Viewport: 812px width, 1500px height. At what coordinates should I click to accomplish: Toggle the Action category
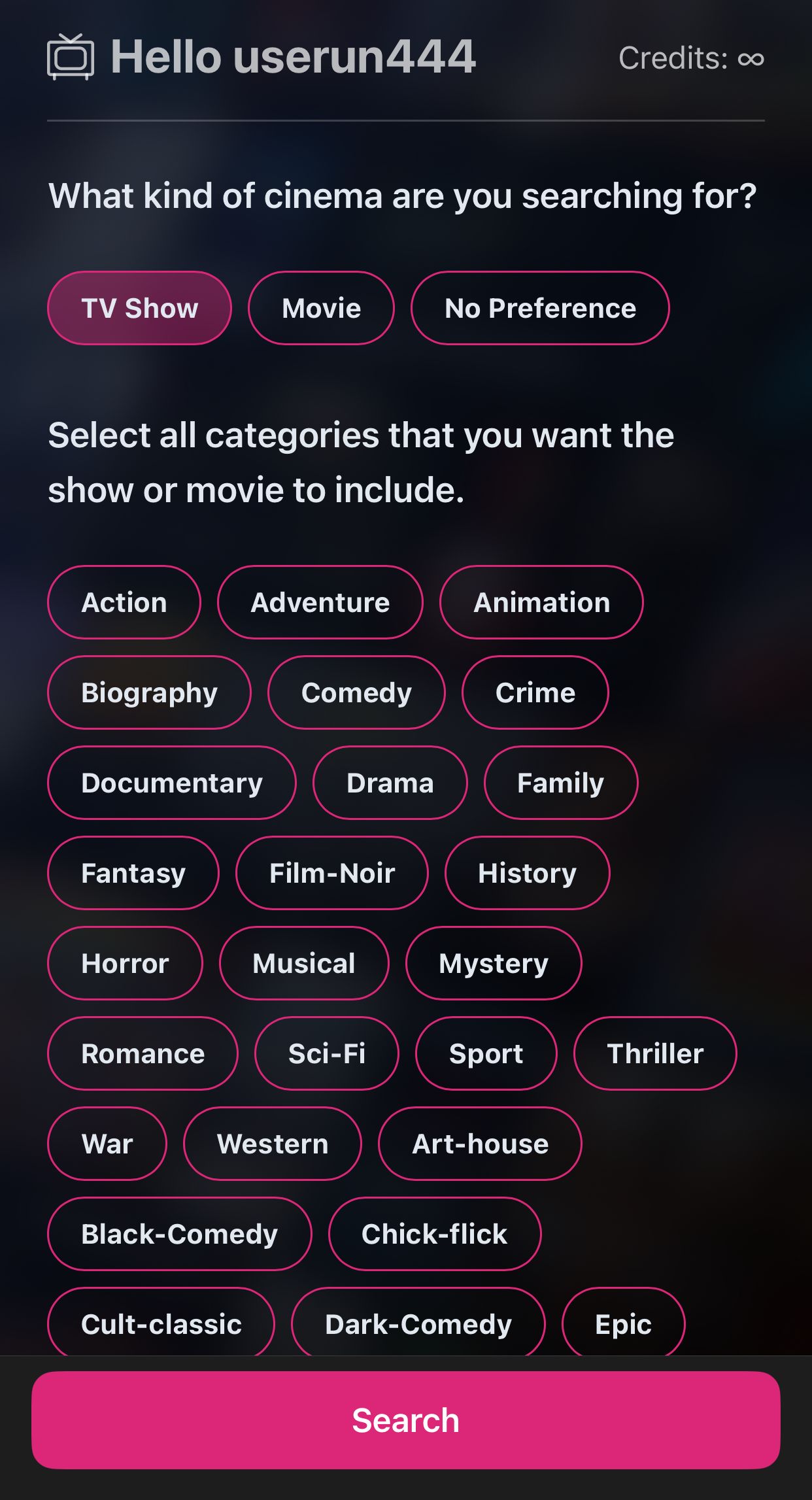(124, 602)
